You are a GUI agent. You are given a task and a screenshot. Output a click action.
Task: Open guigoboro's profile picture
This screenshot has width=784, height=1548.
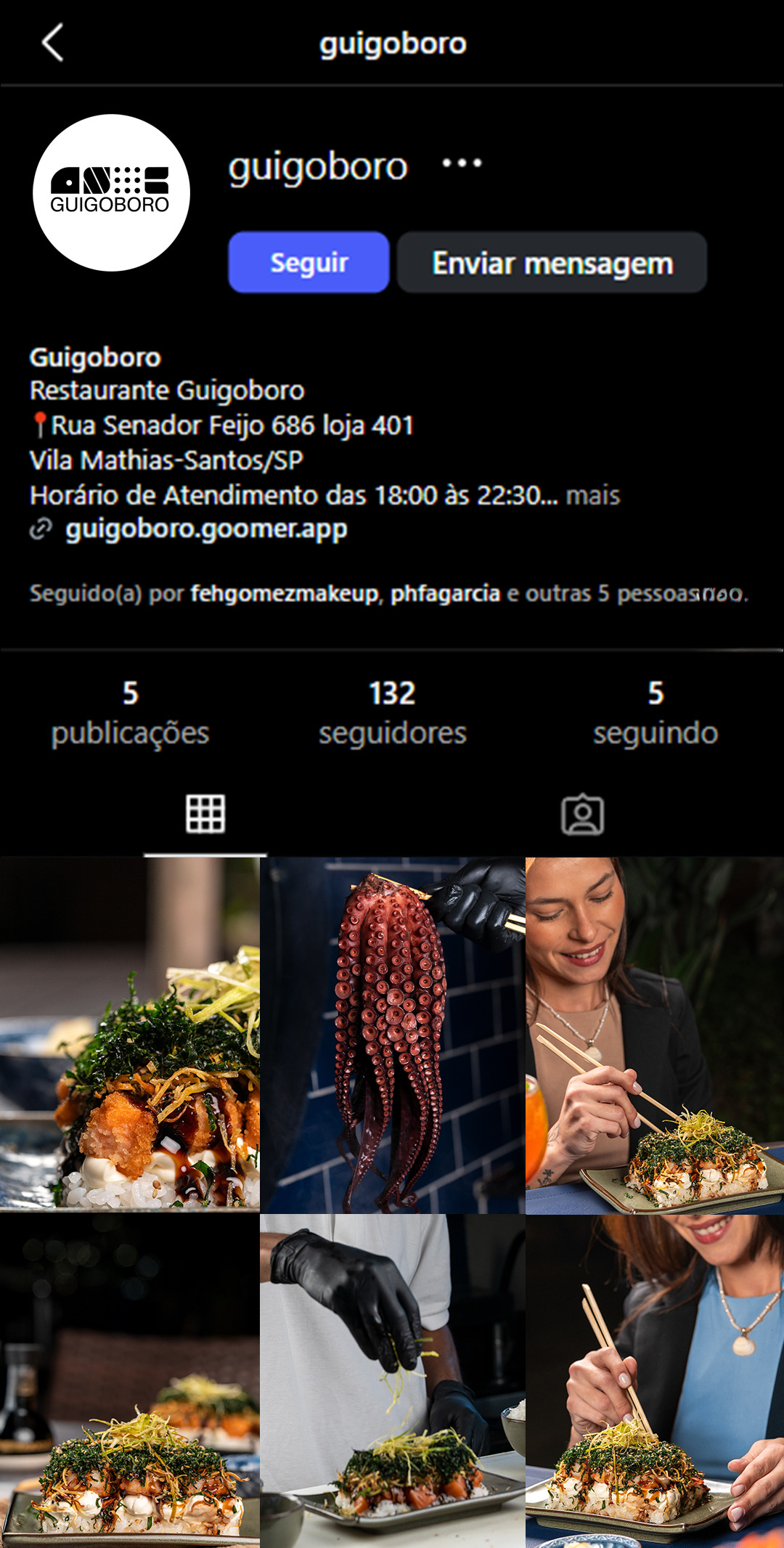tap(111, 192)
